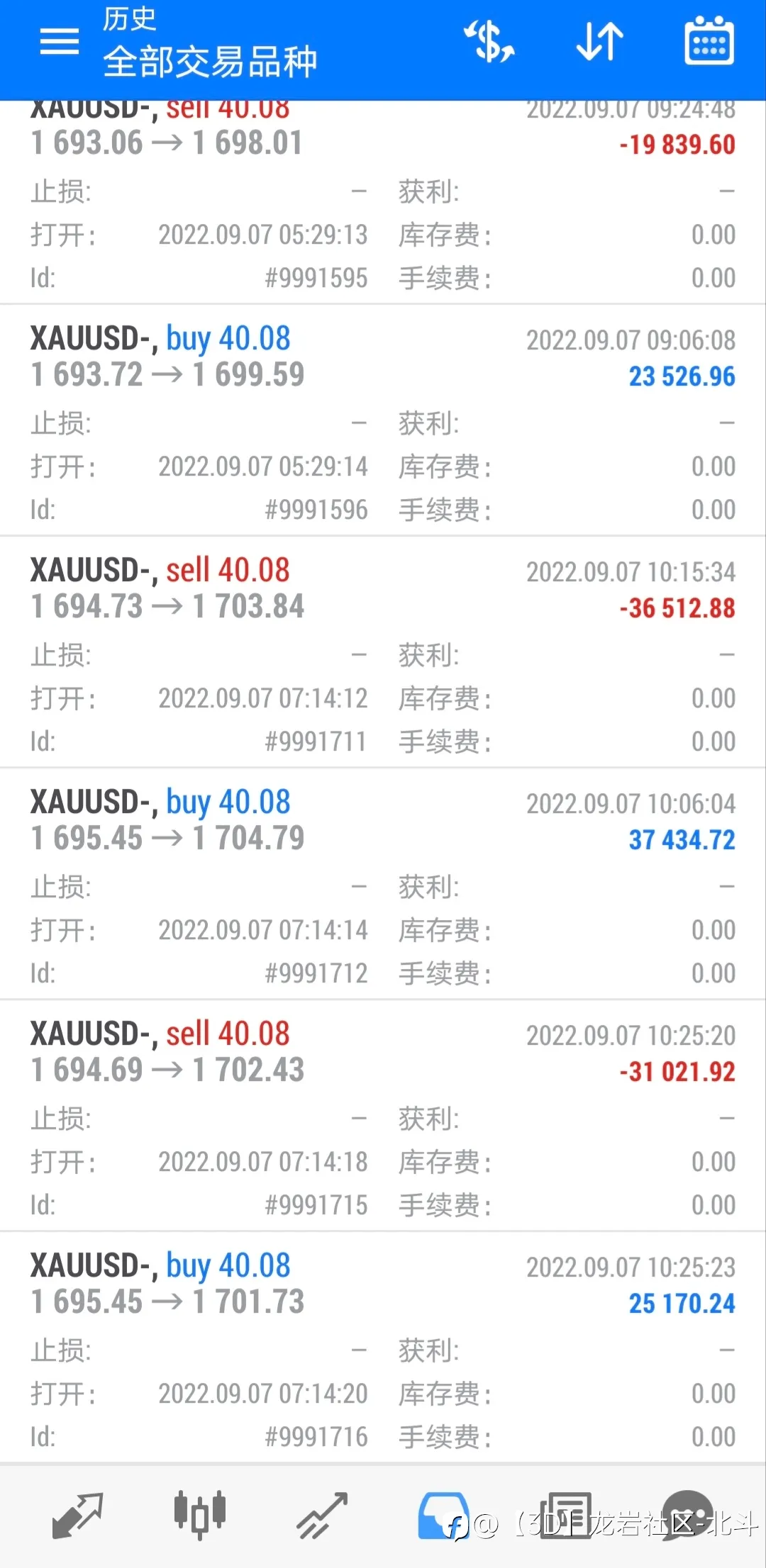
Task: Open the chat messages tab
Action: [688, 1516]
